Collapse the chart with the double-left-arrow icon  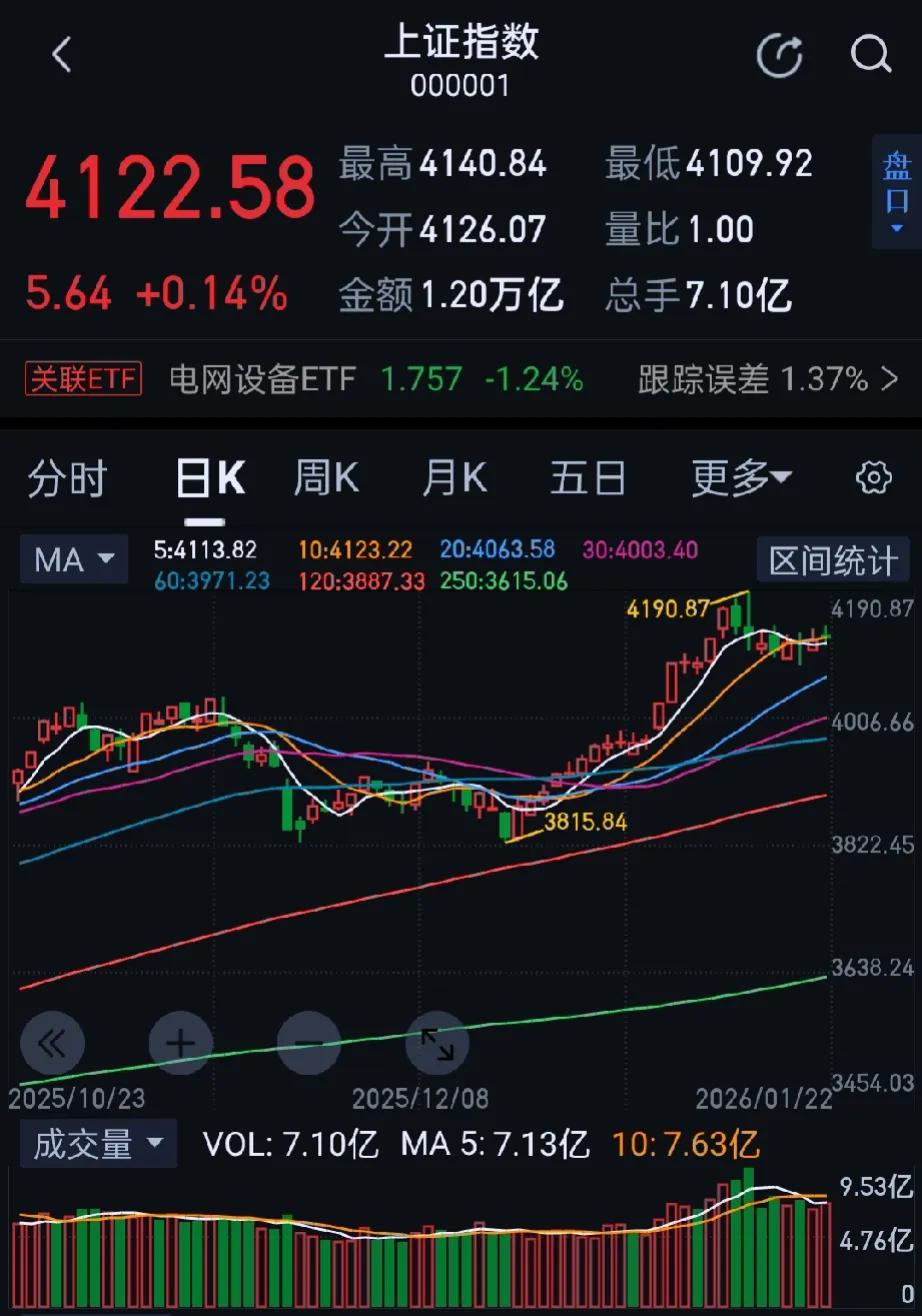point(52,1043)
